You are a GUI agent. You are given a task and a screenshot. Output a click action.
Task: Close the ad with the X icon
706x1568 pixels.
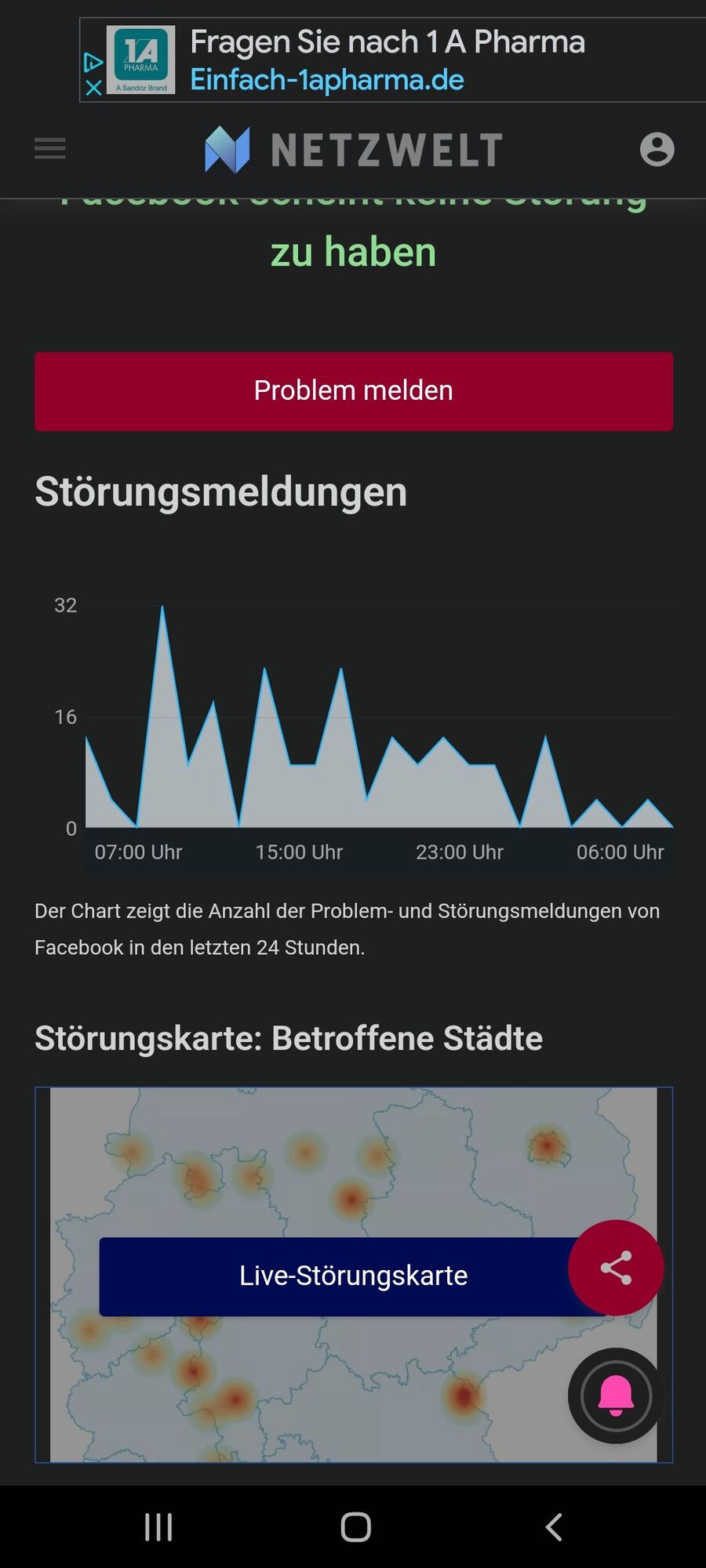(93, 88)
